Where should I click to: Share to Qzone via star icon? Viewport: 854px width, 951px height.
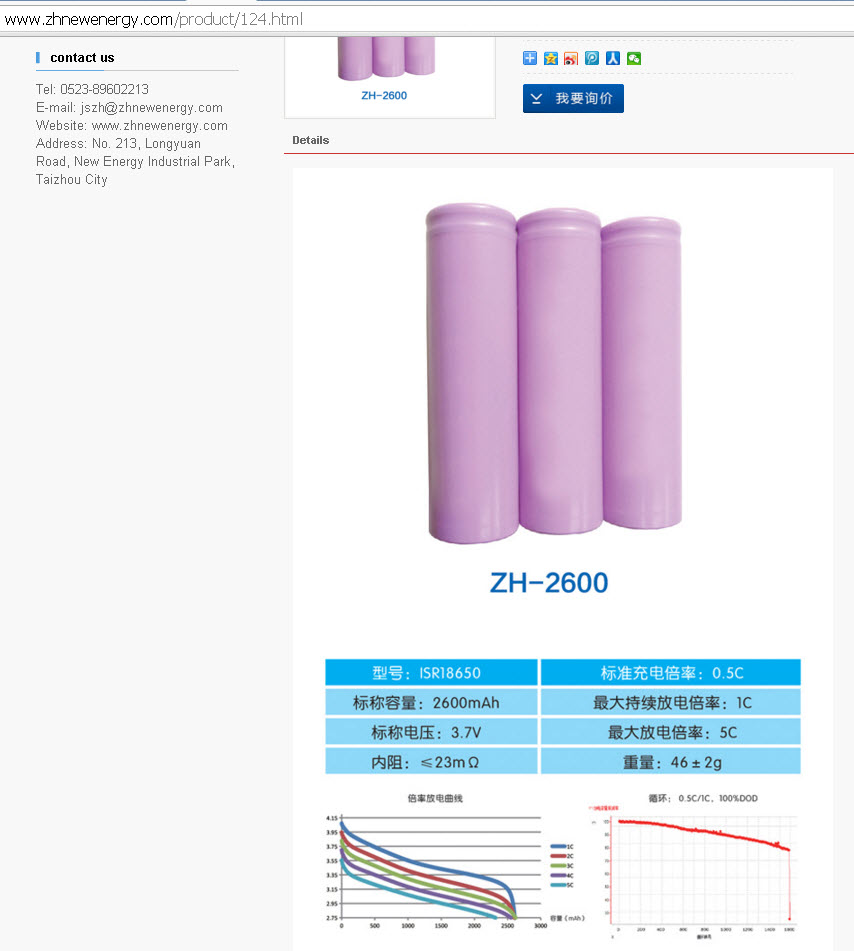point(551,58)
